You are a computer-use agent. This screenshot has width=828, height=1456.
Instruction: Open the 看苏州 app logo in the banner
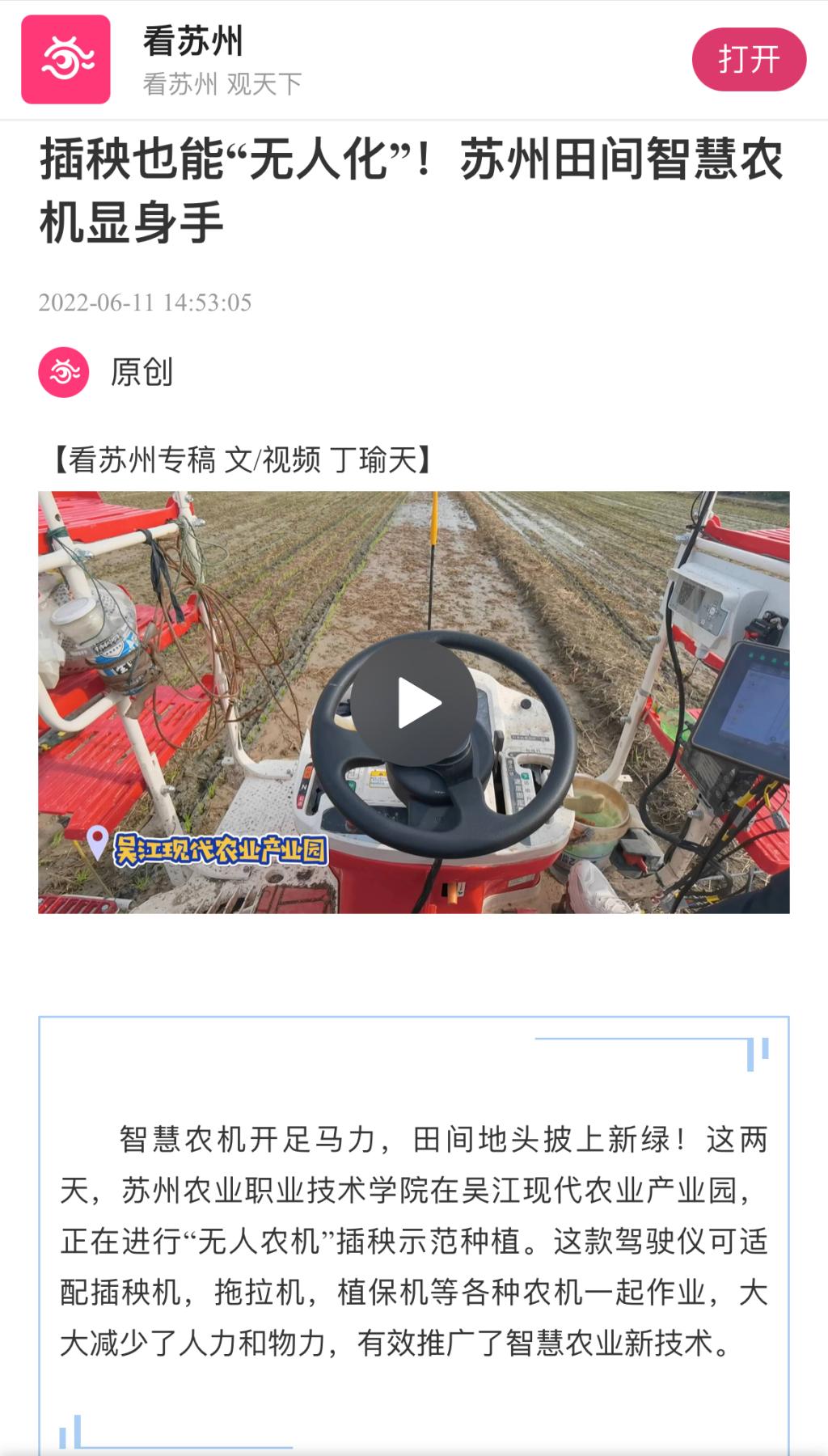(x=65, y=59)
